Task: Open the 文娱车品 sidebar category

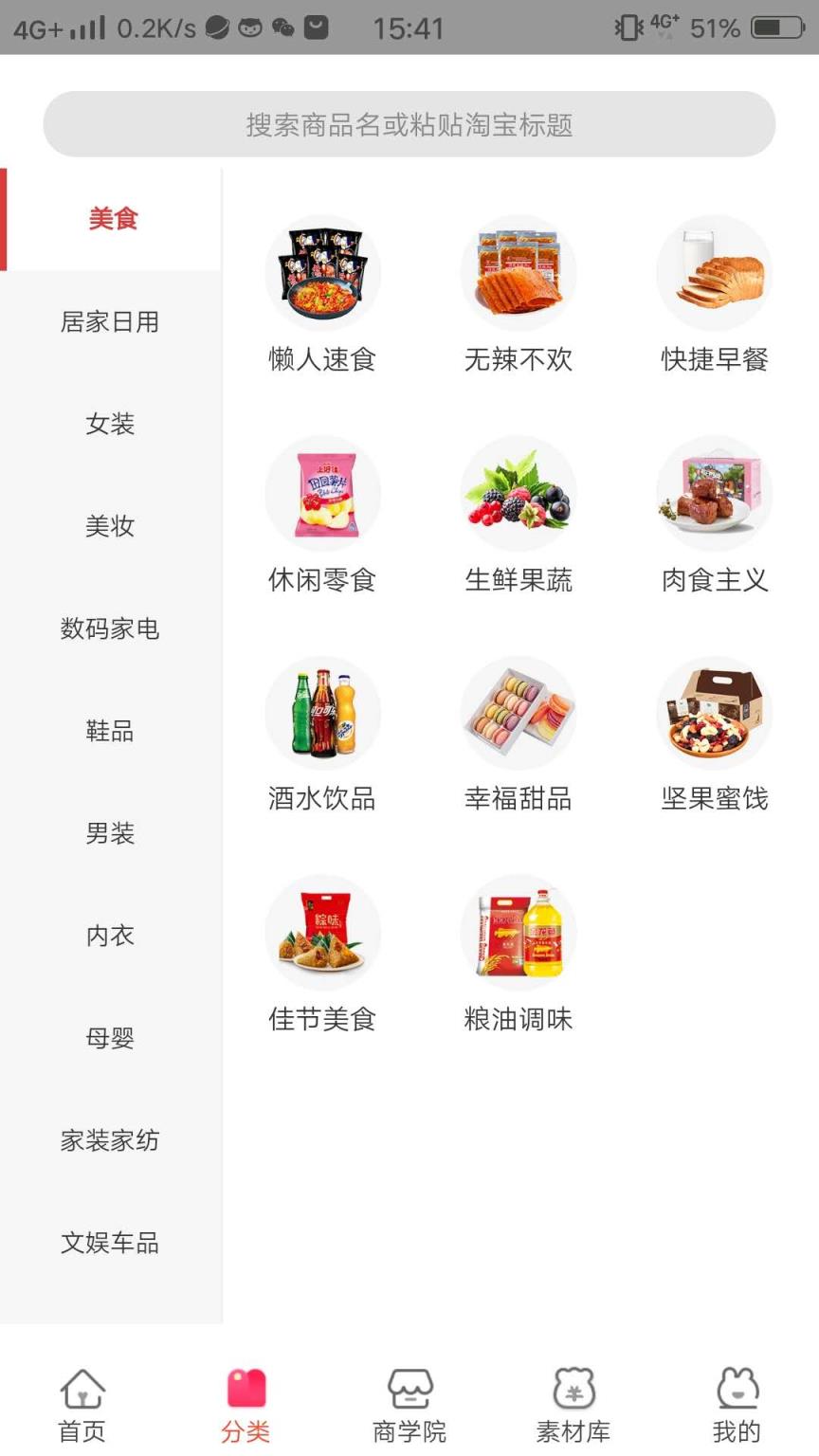Action: point(111,1244)
